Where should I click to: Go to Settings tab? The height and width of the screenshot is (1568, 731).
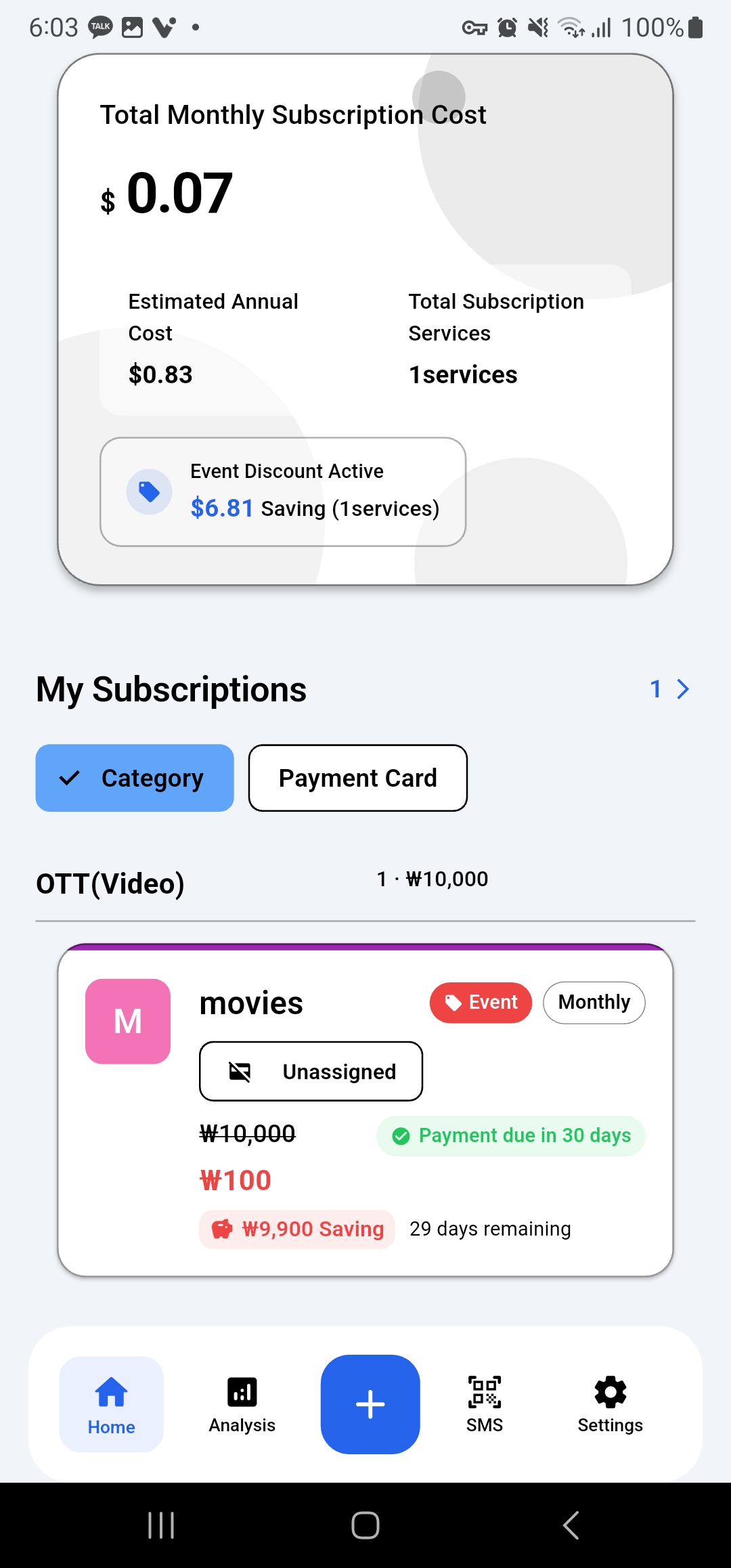click(x=610, y=1405)
